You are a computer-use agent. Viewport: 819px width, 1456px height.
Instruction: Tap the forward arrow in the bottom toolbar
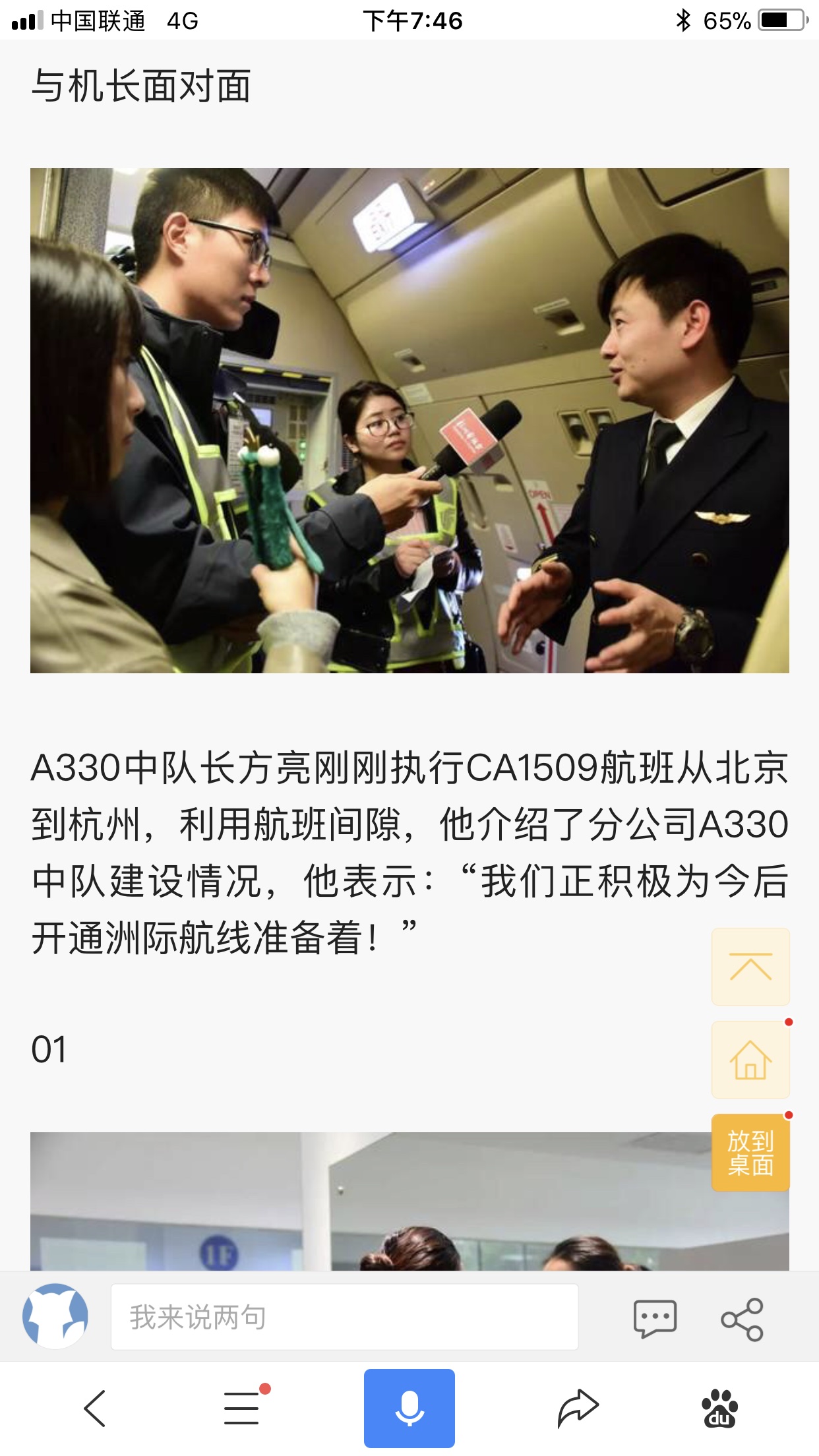click(x=578, y=1409)
